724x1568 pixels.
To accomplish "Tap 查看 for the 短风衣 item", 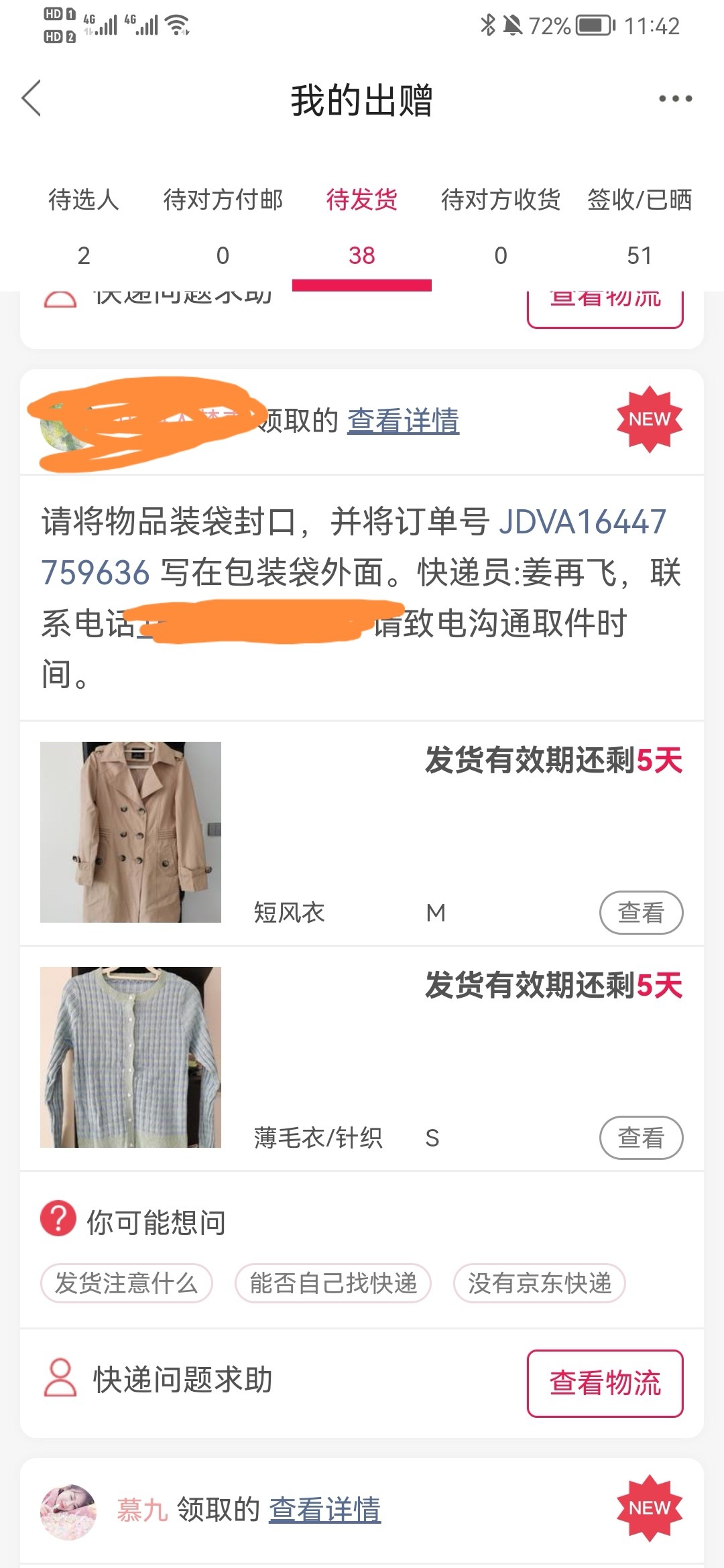I will tap(640, 912).
